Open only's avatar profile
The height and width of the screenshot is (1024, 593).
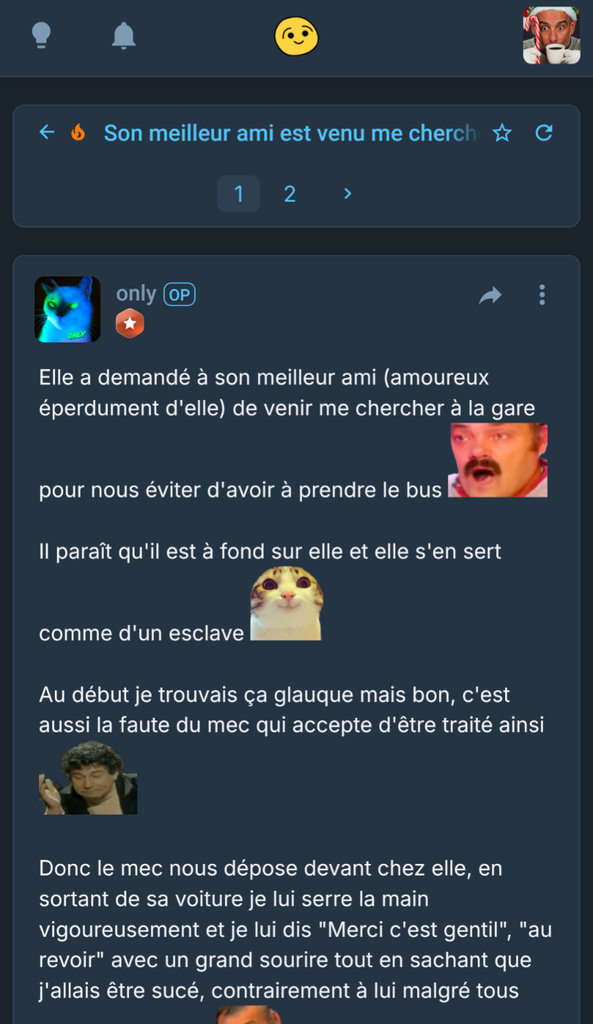pyautogui.click(x=67, y=309)
